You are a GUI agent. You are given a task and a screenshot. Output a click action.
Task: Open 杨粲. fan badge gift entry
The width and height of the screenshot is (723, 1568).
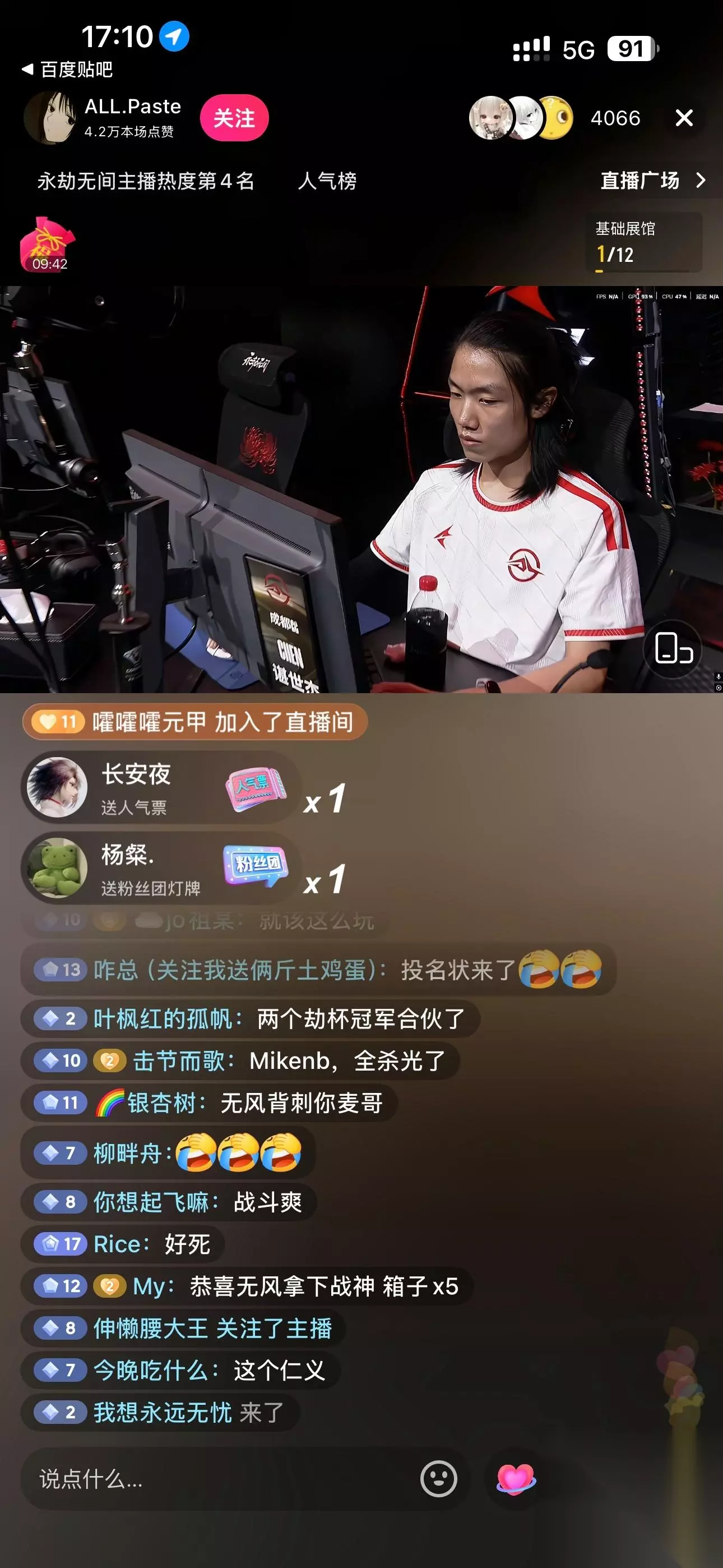pyautogui.click(x=161, y=869)
